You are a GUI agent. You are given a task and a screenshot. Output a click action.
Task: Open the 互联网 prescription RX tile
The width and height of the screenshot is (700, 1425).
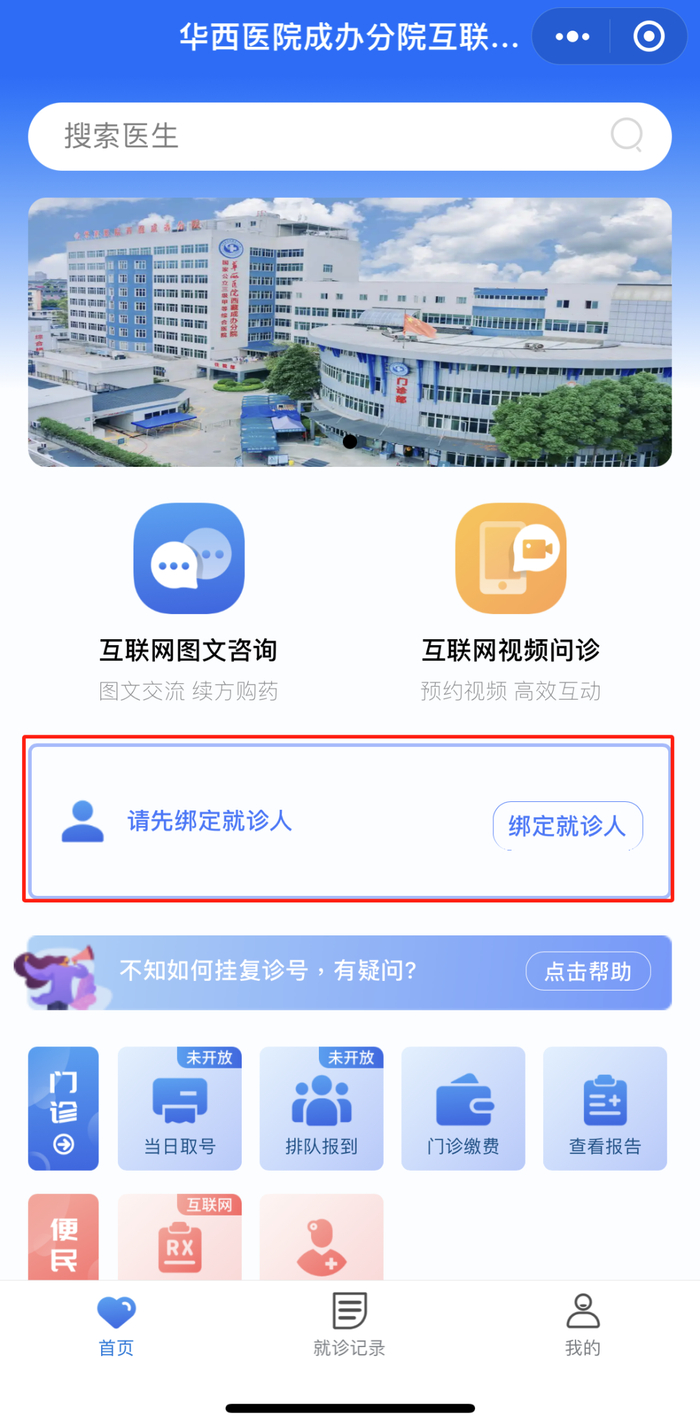click(x=180, y=1238)
